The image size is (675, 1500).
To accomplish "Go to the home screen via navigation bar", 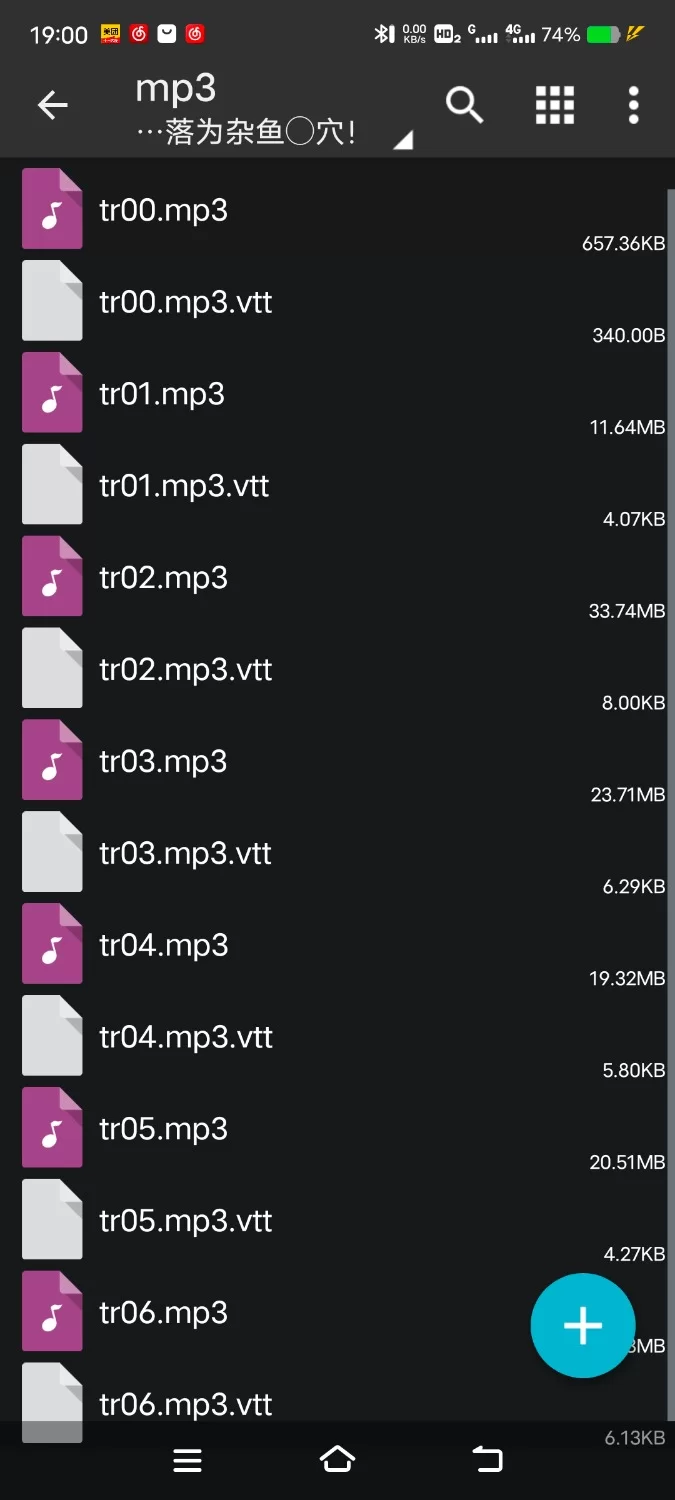I will tap(337, 1460).
